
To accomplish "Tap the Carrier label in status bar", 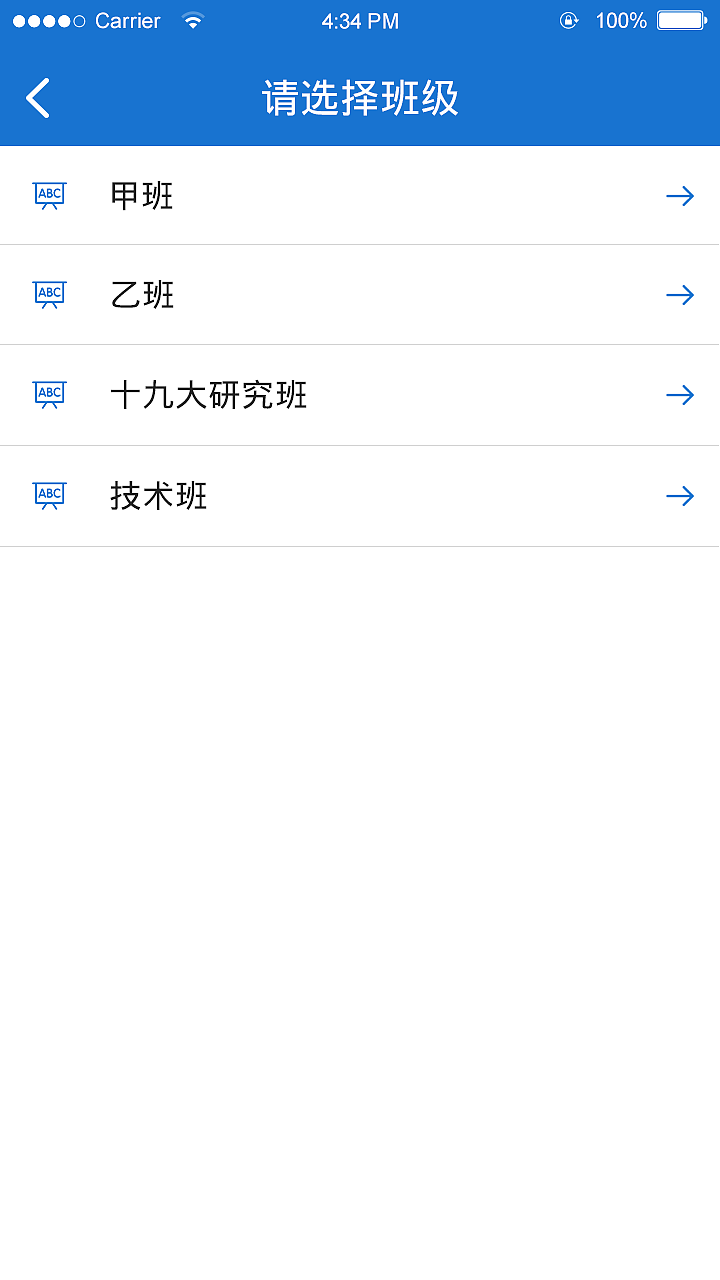I will tap(130, 20).
